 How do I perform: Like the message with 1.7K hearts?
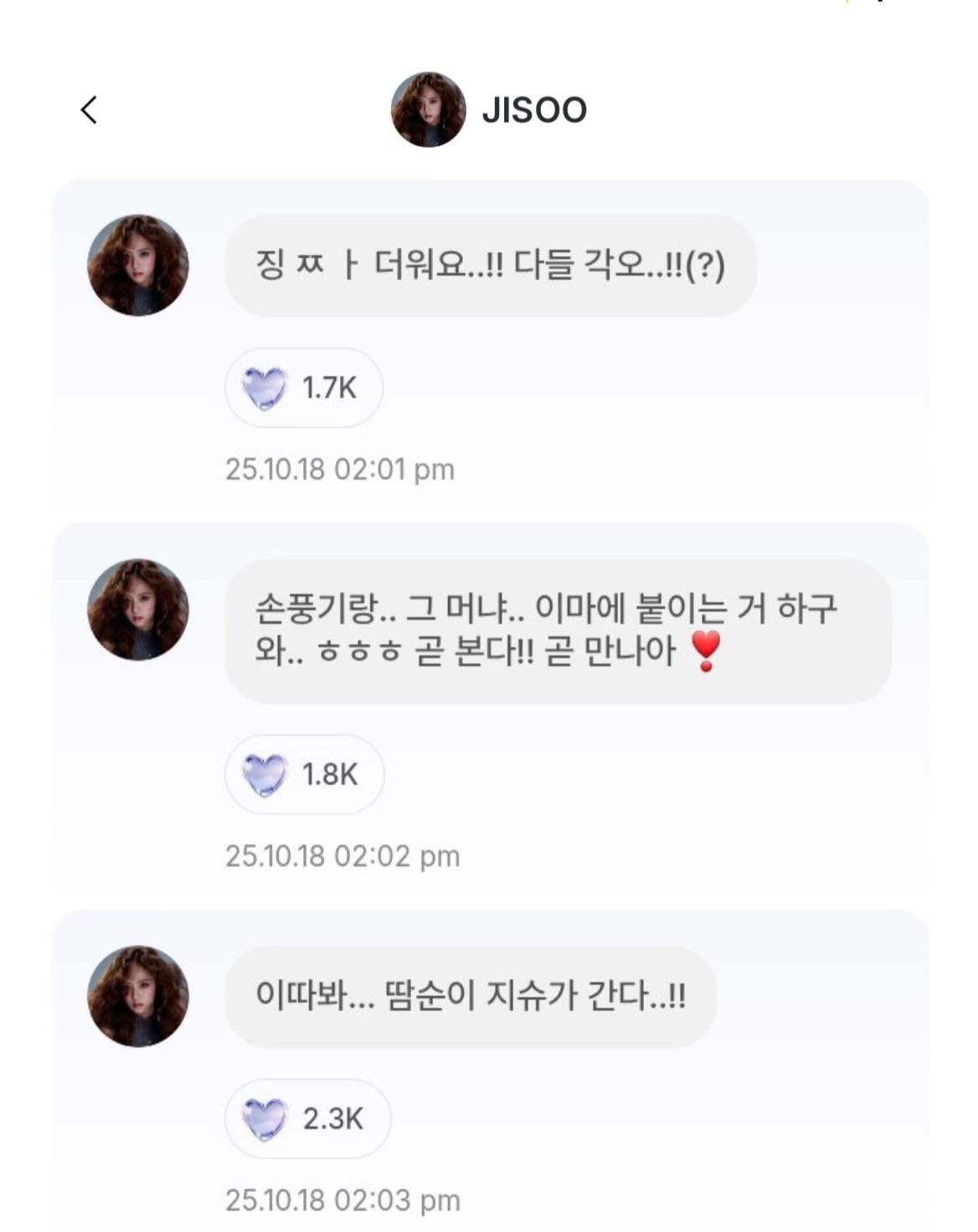tap(303, 388)
